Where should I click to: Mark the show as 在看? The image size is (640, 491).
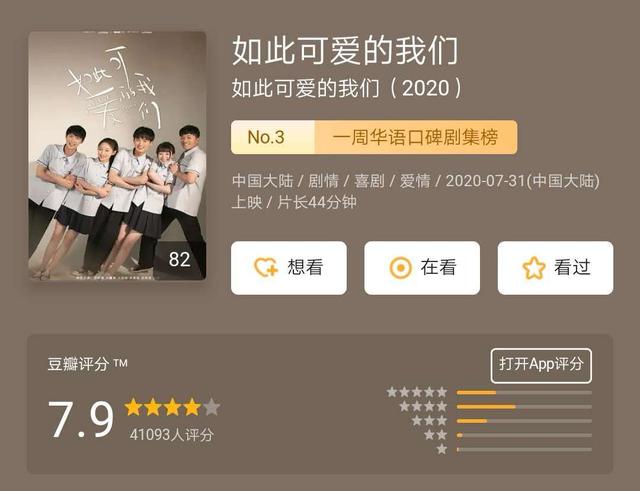[x=422, y=267]
